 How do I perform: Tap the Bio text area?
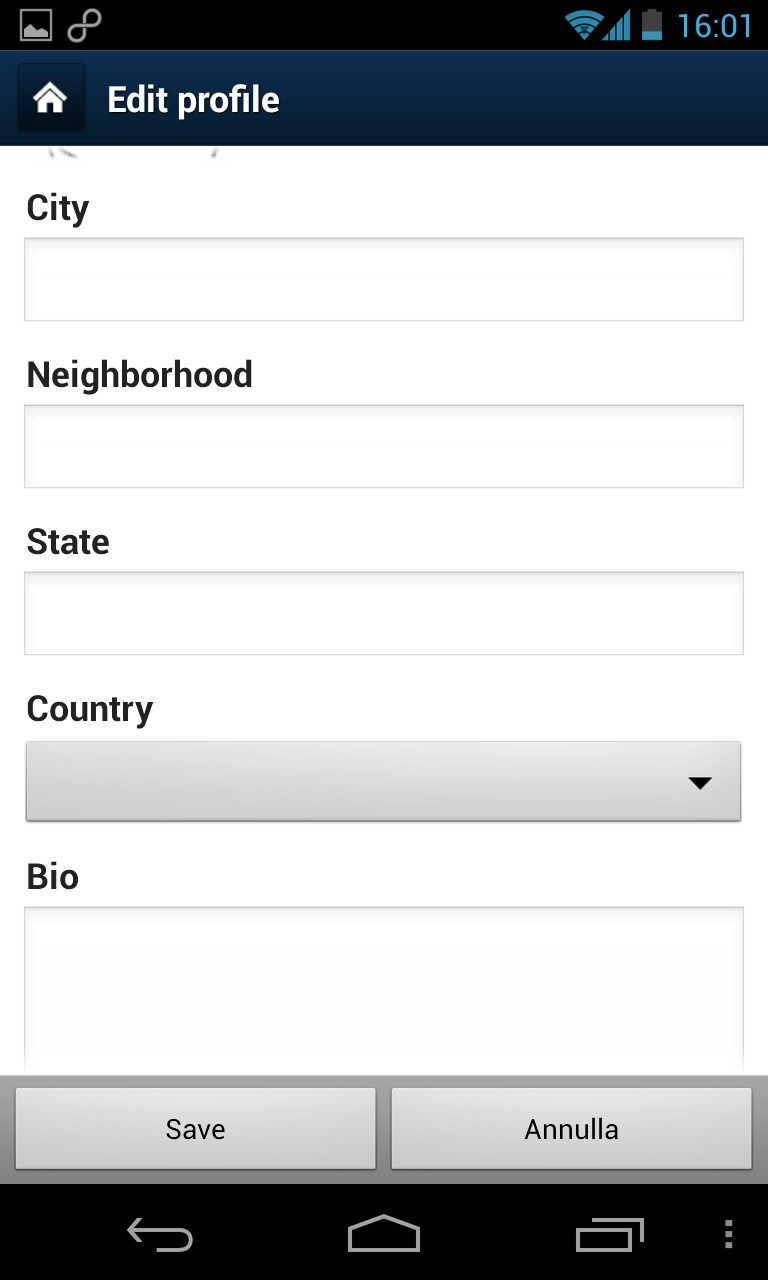384,990
